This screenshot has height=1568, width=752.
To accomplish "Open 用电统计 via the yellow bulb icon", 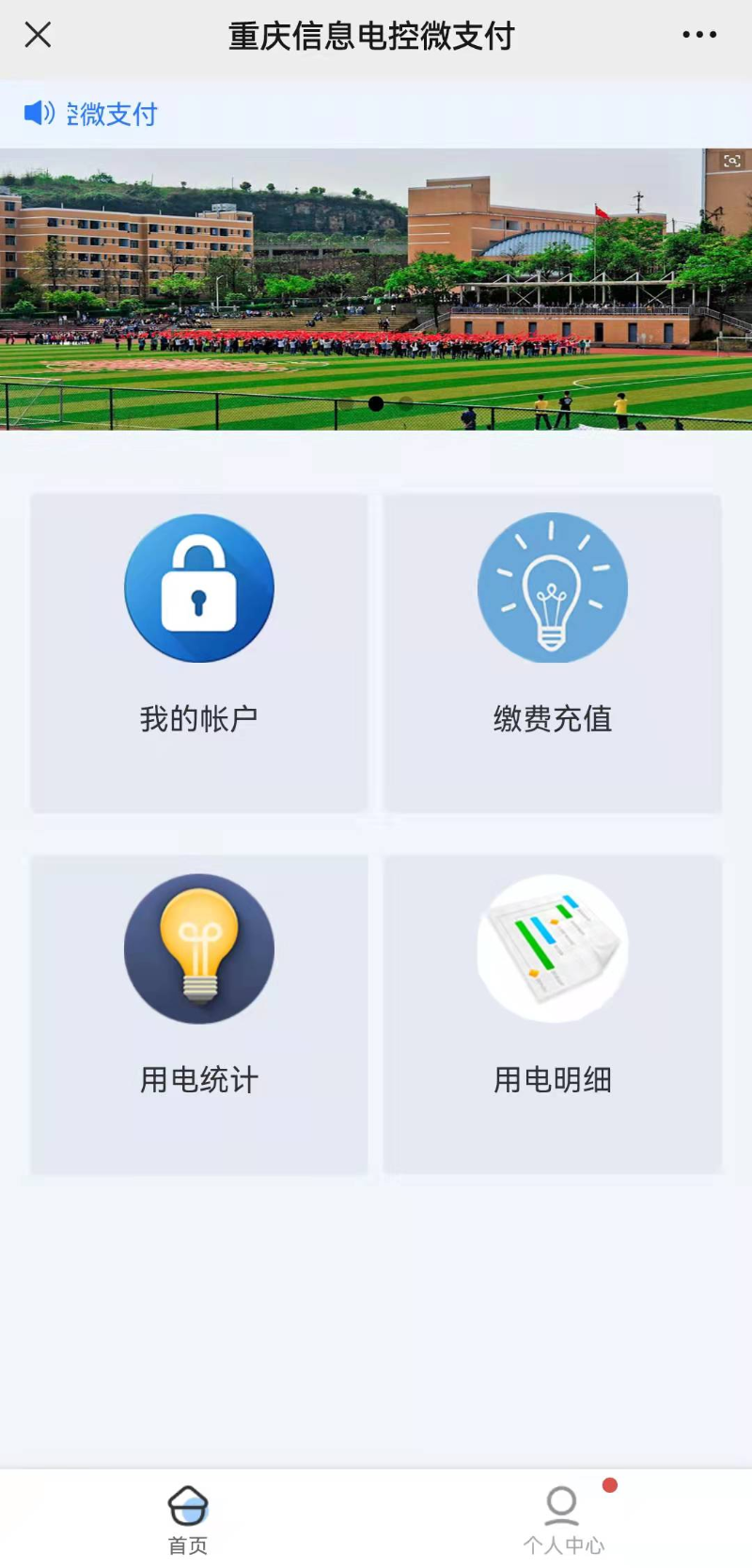I will [198, 949].
